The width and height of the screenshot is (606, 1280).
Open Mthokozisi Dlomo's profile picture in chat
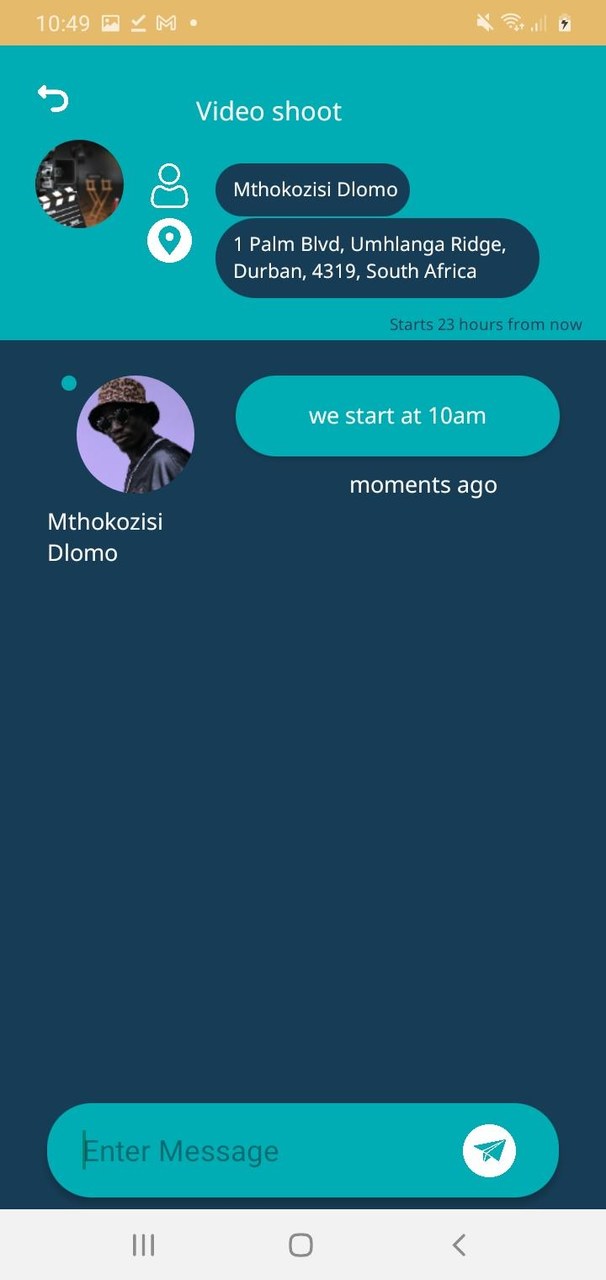[x=135, y=434]
